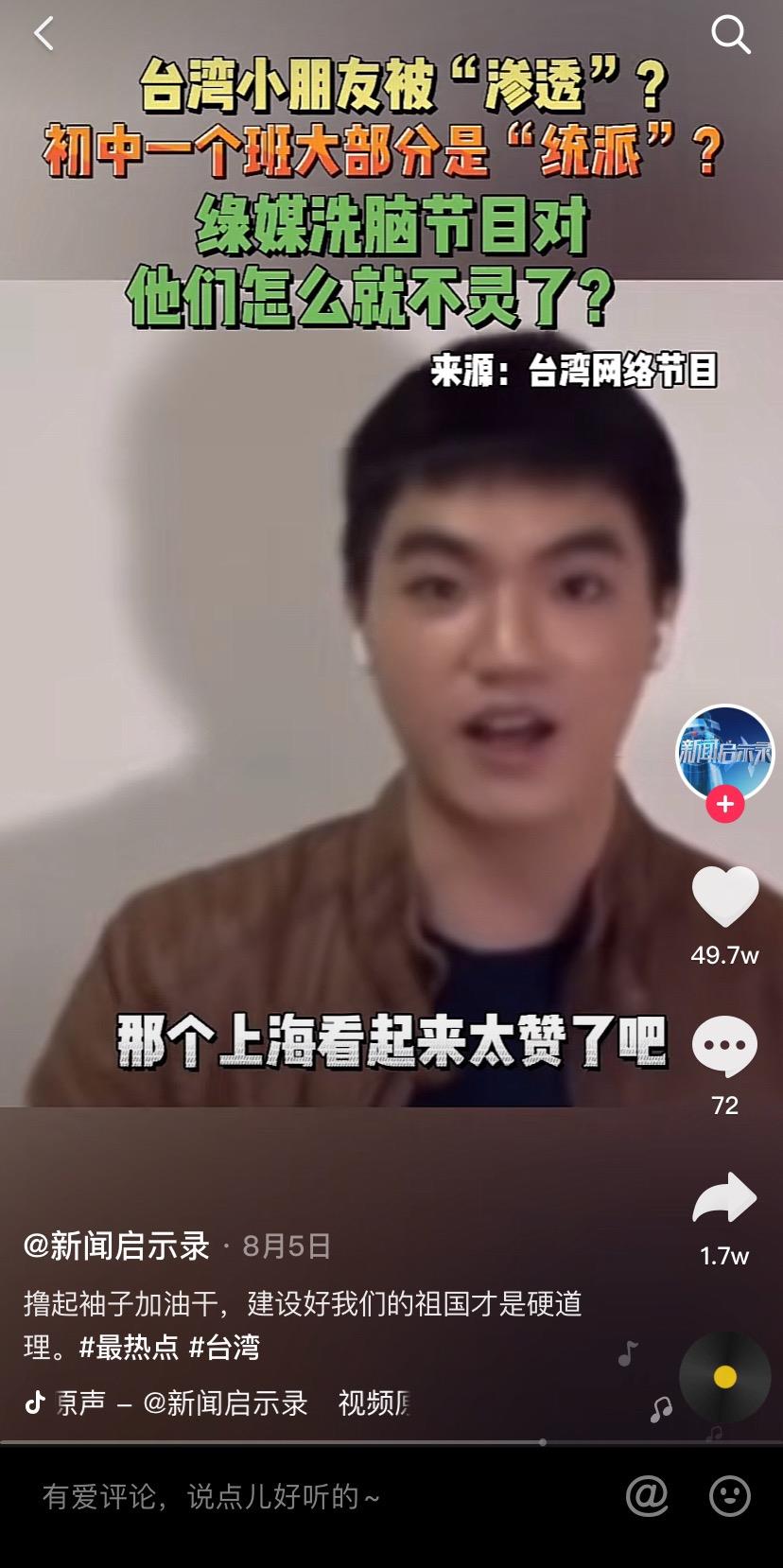
Task: Open the comments bubble icon
Action: [x=724, y=1042]
